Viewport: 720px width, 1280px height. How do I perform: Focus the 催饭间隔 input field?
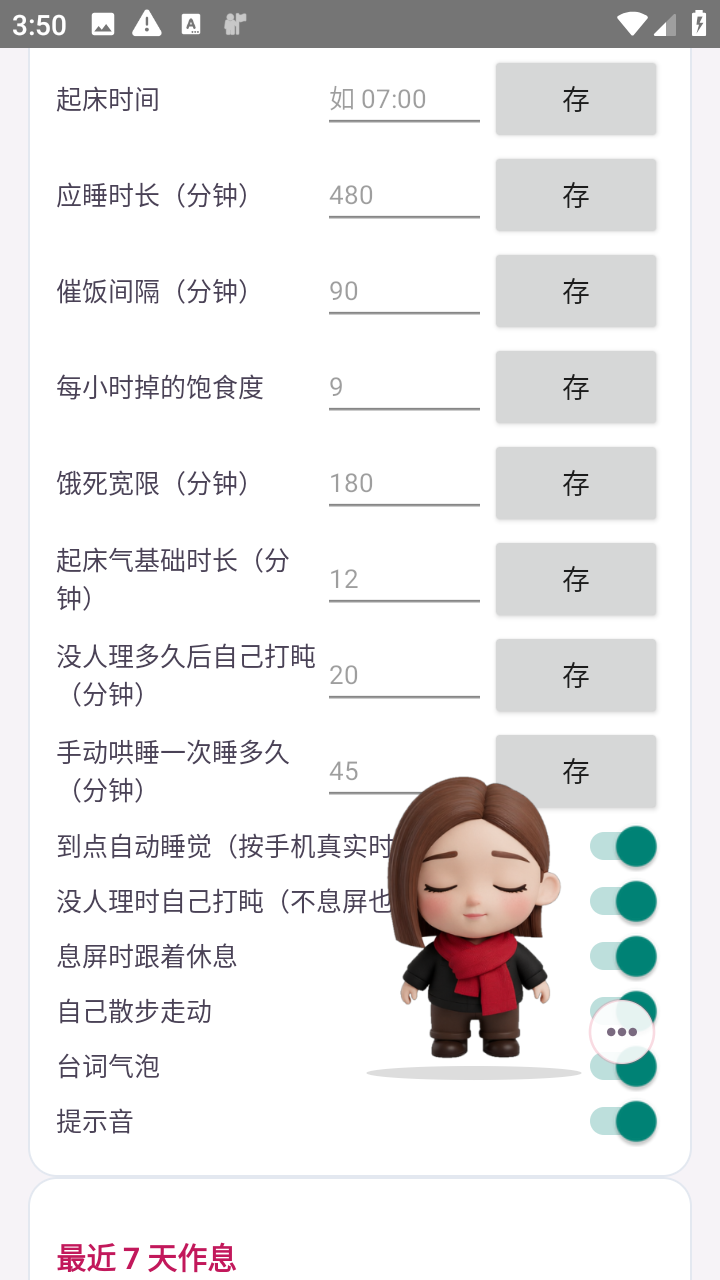[x=404, y=291]
